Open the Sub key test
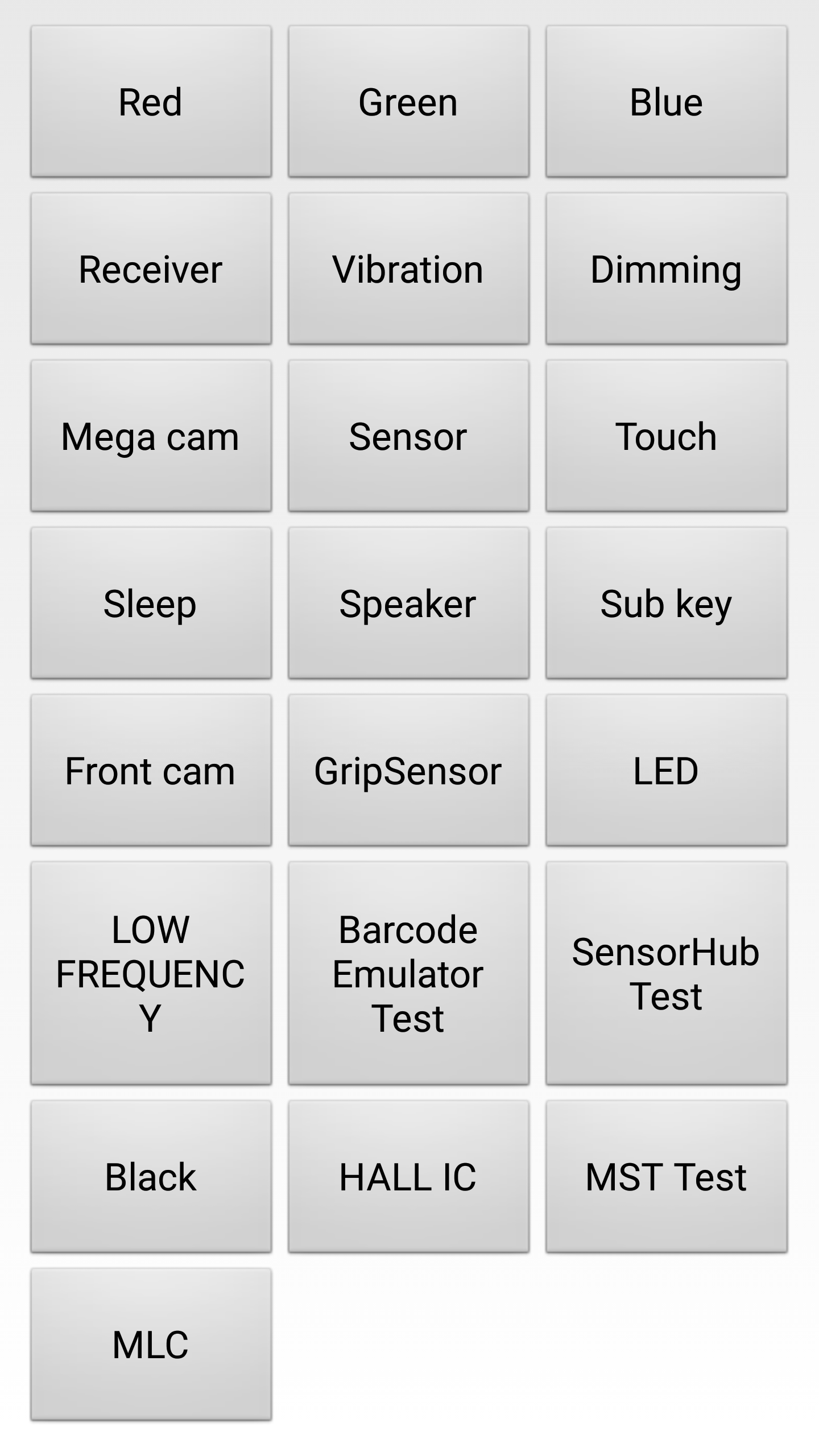This screenshot has height=1456, width=819. (x=666, y=603)
